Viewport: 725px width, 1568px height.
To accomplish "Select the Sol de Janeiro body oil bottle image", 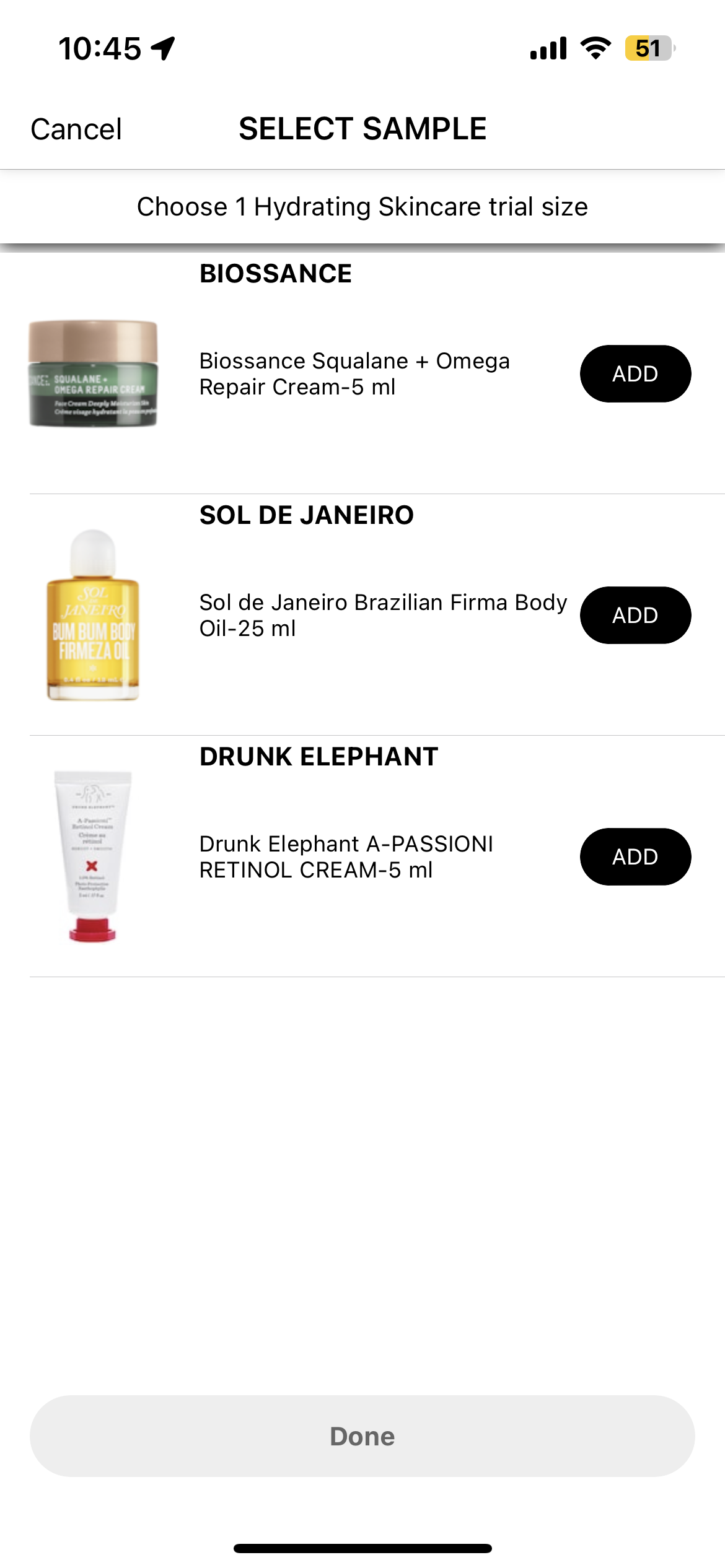I will [x=93, y=616].
